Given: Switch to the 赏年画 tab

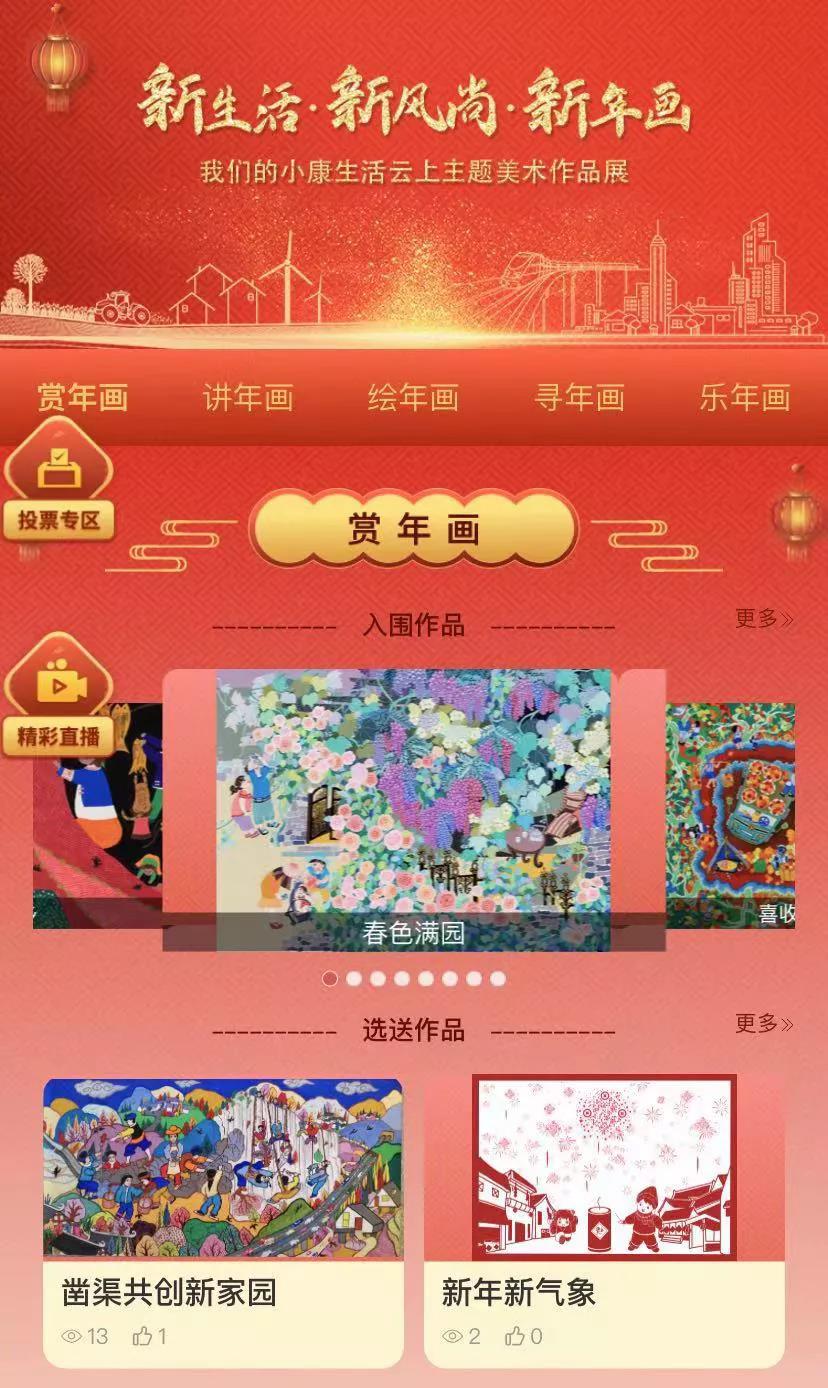Looking at the screenshot, I should click(83, 398).
